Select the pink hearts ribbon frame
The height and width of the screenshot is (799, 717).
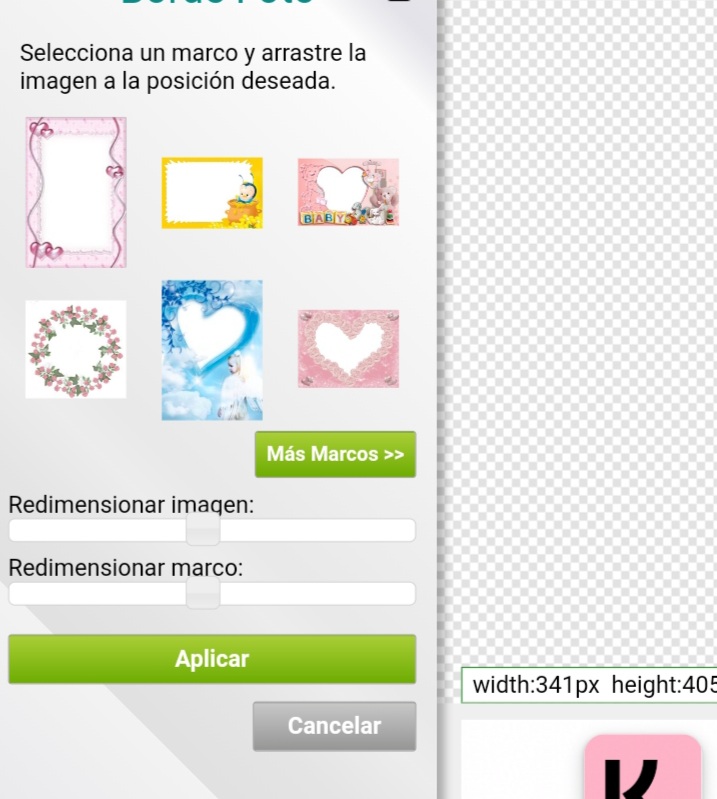(x=76, y=192)
